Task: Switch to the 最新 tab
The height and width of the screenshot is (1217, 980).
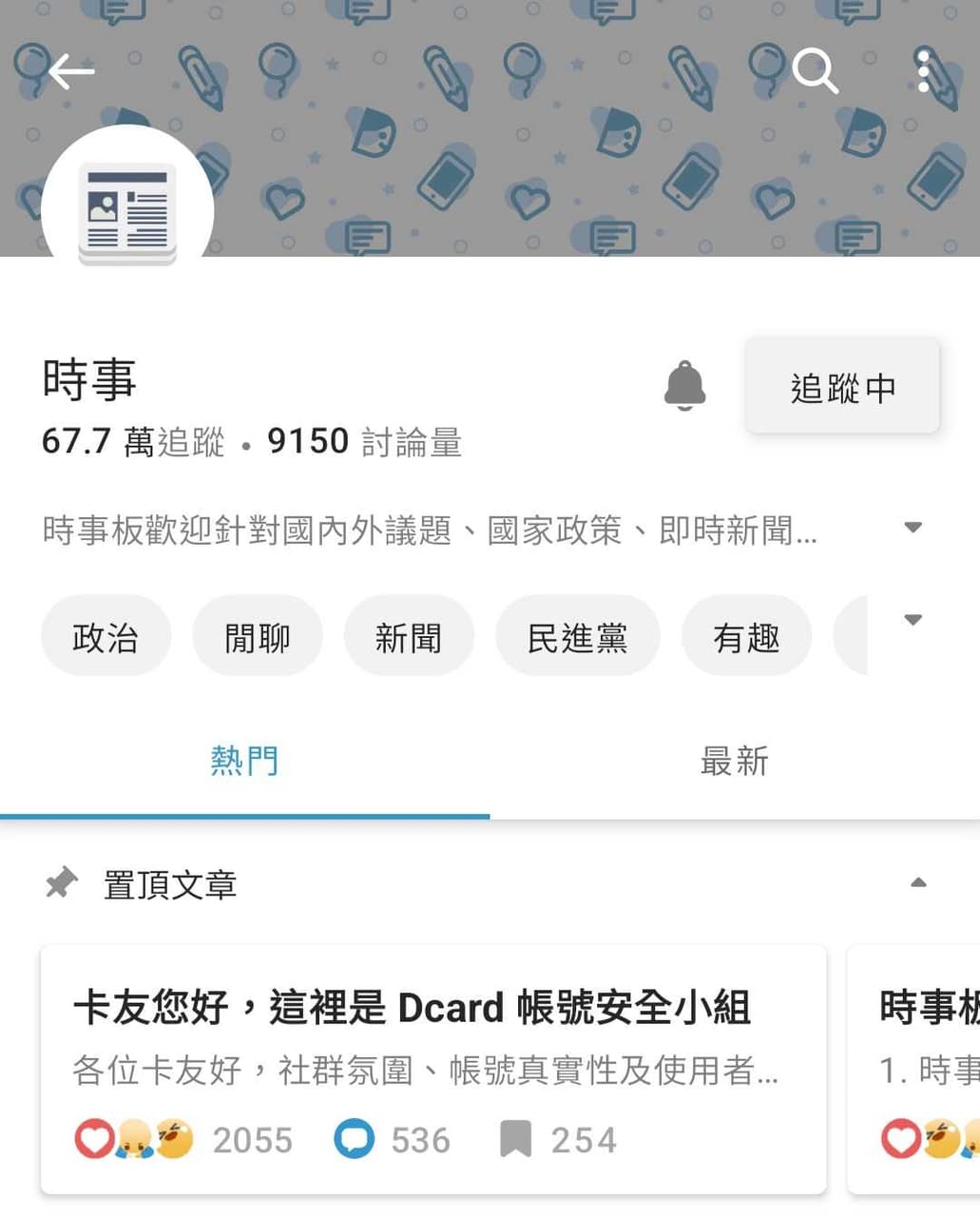Action: (x=735, y=761)
